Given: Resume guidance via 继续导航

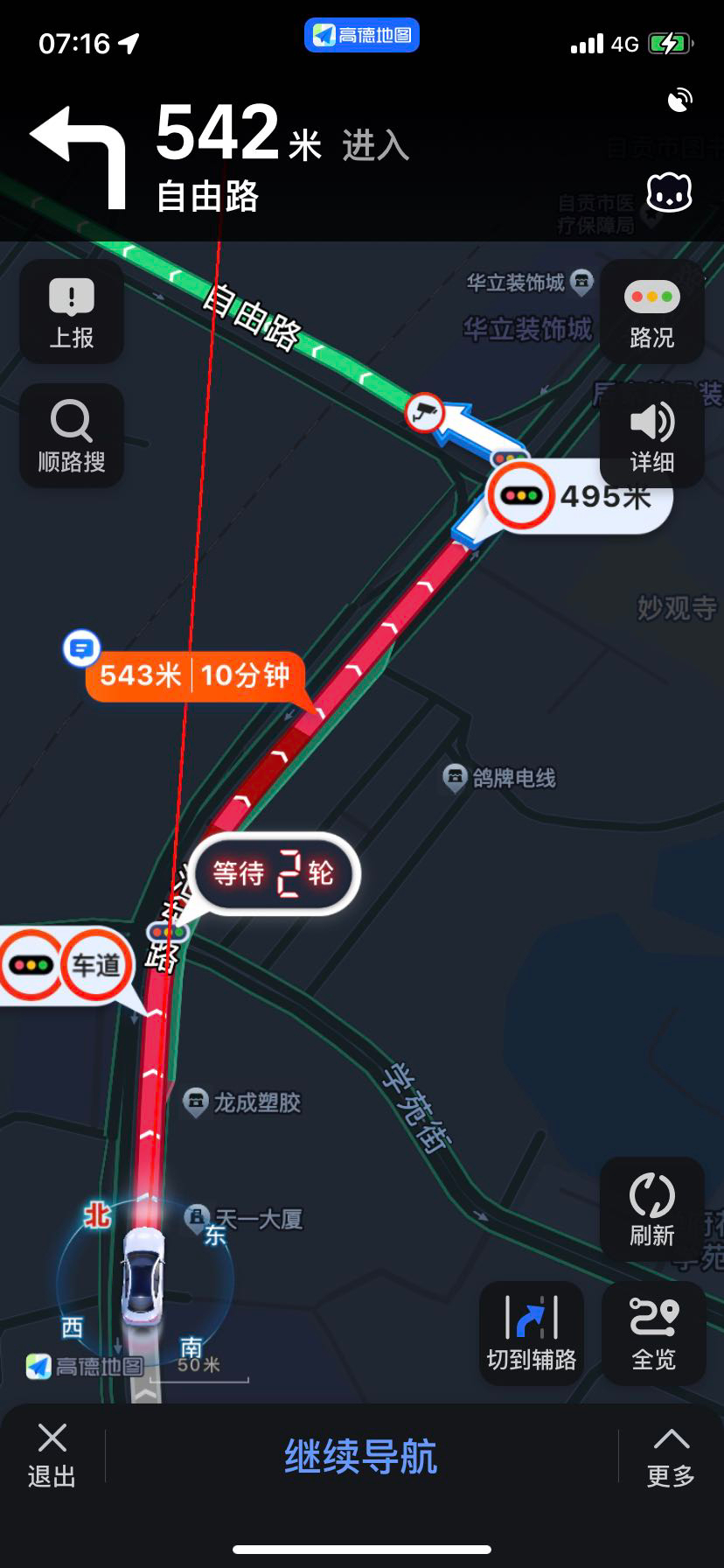Looking at the screenshot, I should (x=361, y=1457).
